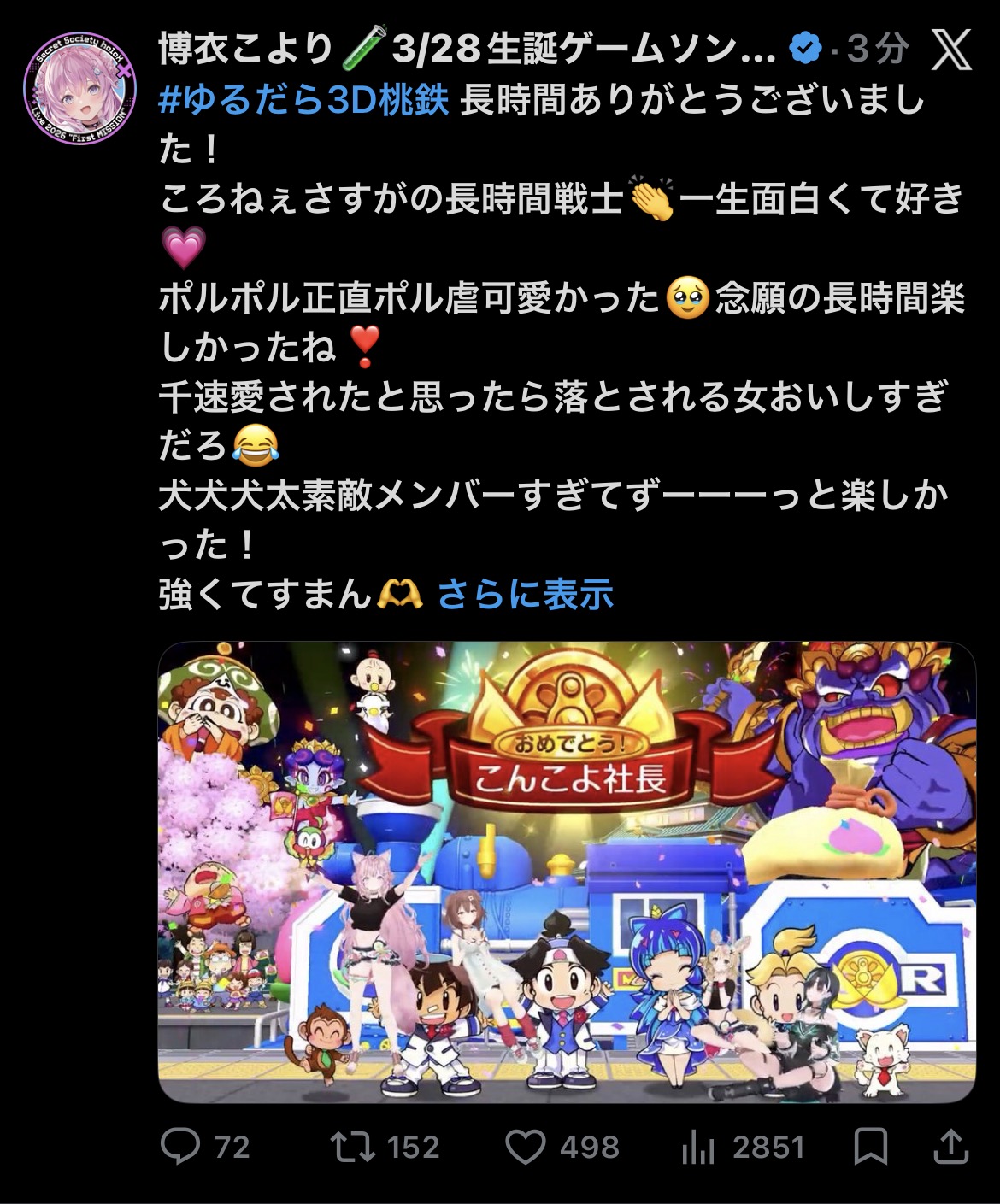The width and height of the screenshot is (1000, 1204).
Task: Open the attached Momotetsu game image
Action: tap(567, 872)
